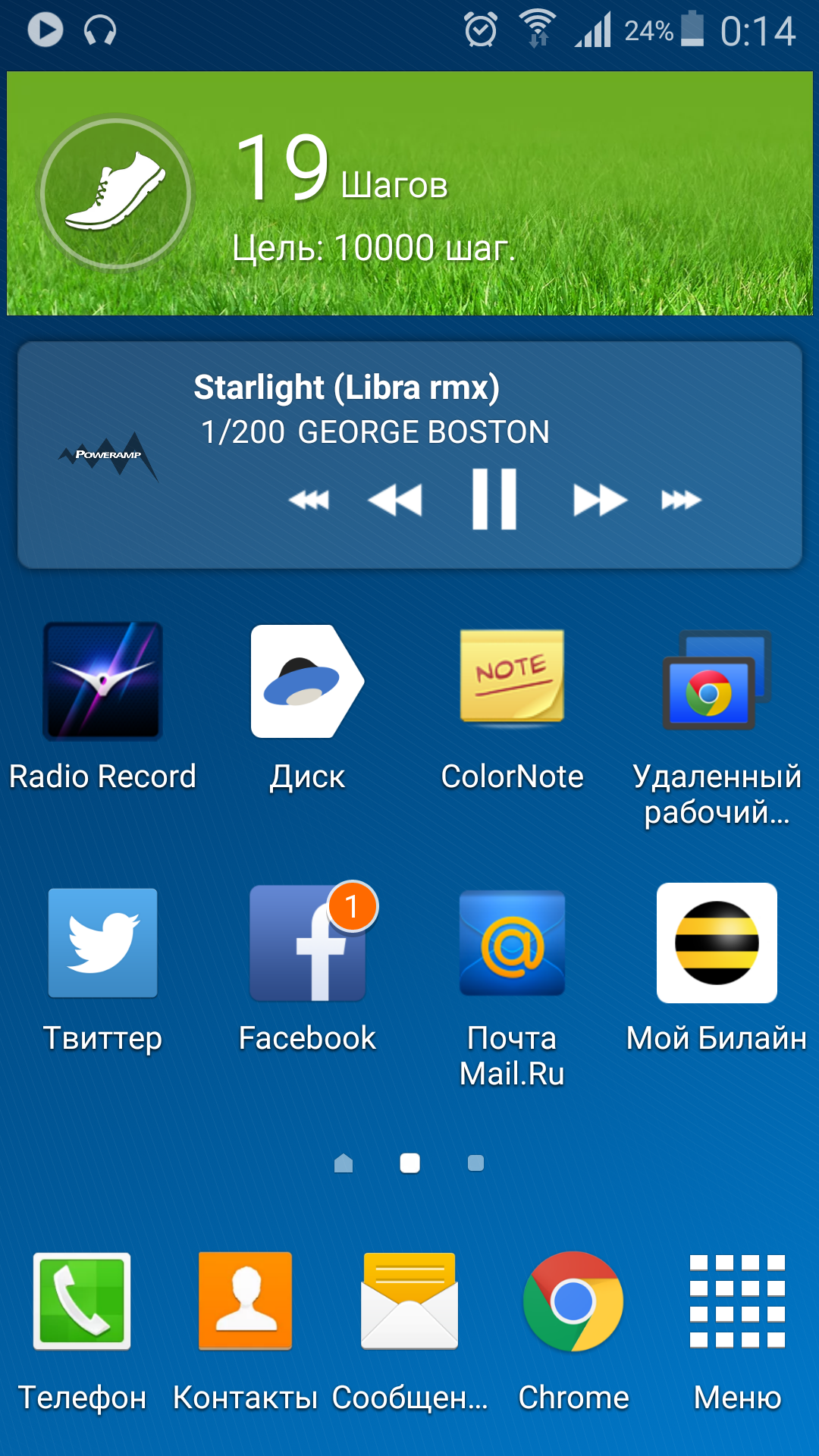Launch the Radio Record app
Image resolution: width=819 pixels, height=1456 pixels.
pyautogui.click(x=102, y=680)
